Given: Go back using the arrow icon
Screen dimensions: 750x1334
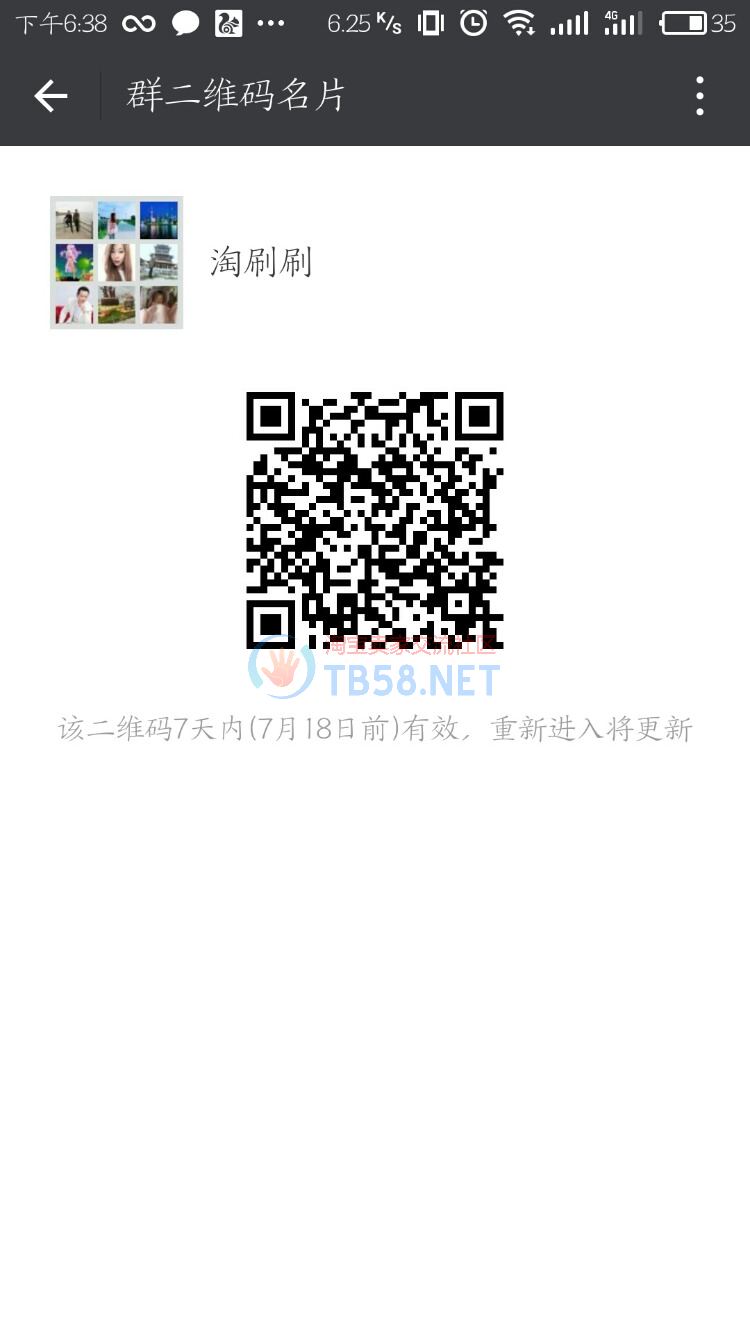Looking at the screenshot, I should [x=50, y=96].
